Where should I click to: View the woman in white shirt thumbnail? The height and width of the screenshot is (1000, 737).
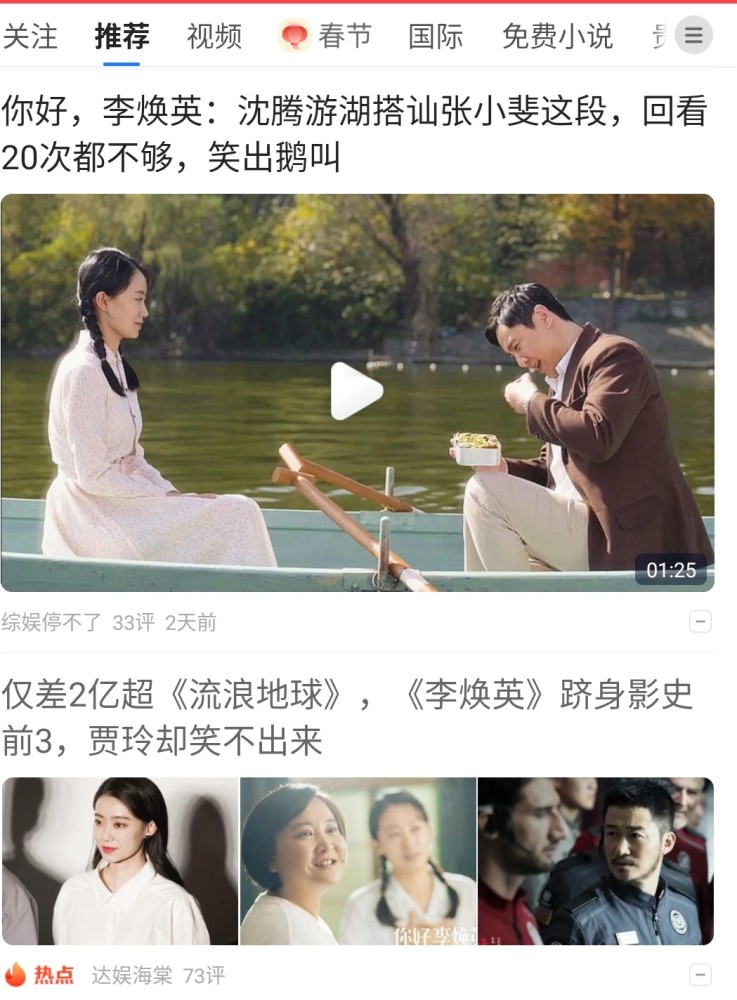[x=120, y=861]
